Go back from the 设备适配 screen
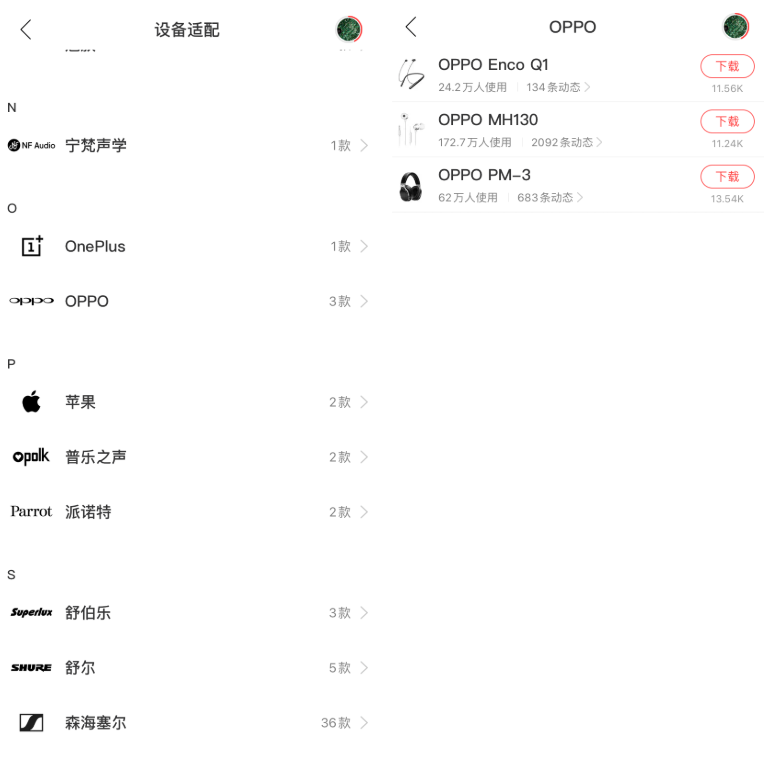This screenshot has width=772, height=767. pyautogui.click(x=26, y=30)
